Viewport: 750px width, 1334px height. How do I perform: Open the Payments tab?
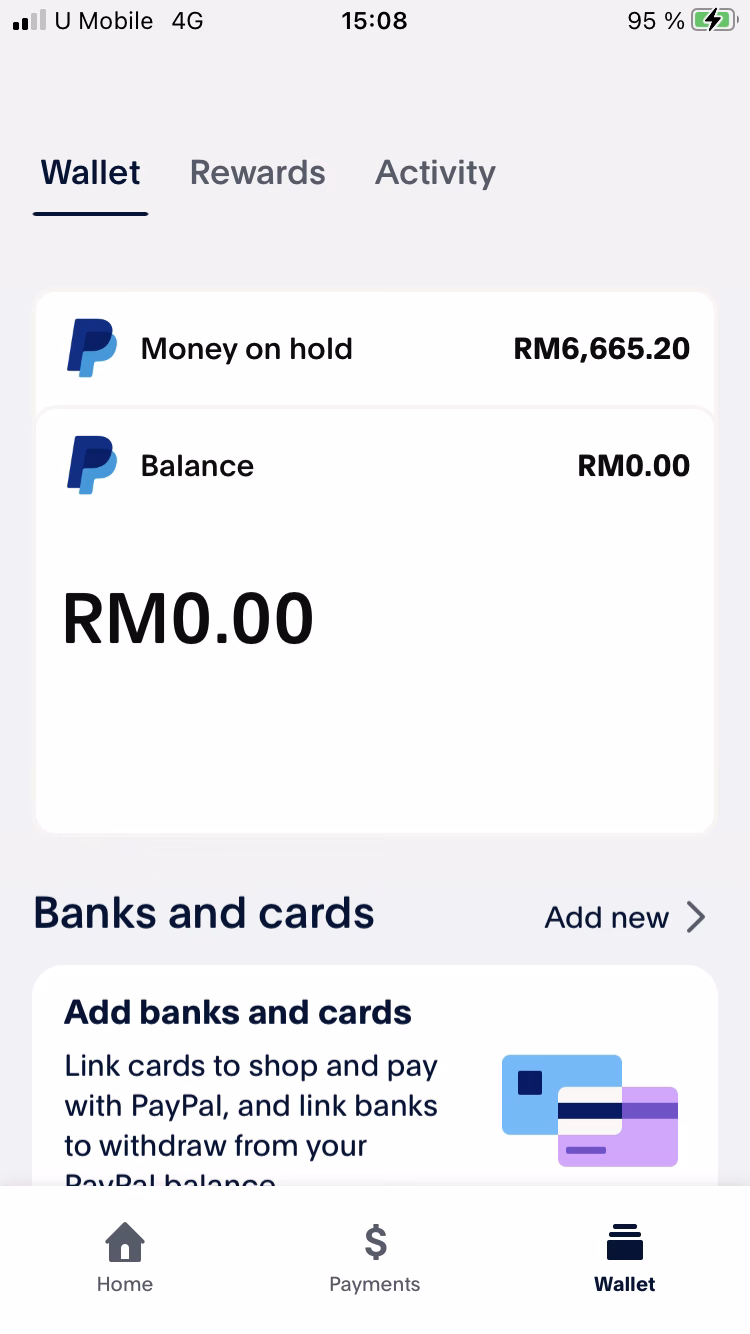click(375, 1258)
